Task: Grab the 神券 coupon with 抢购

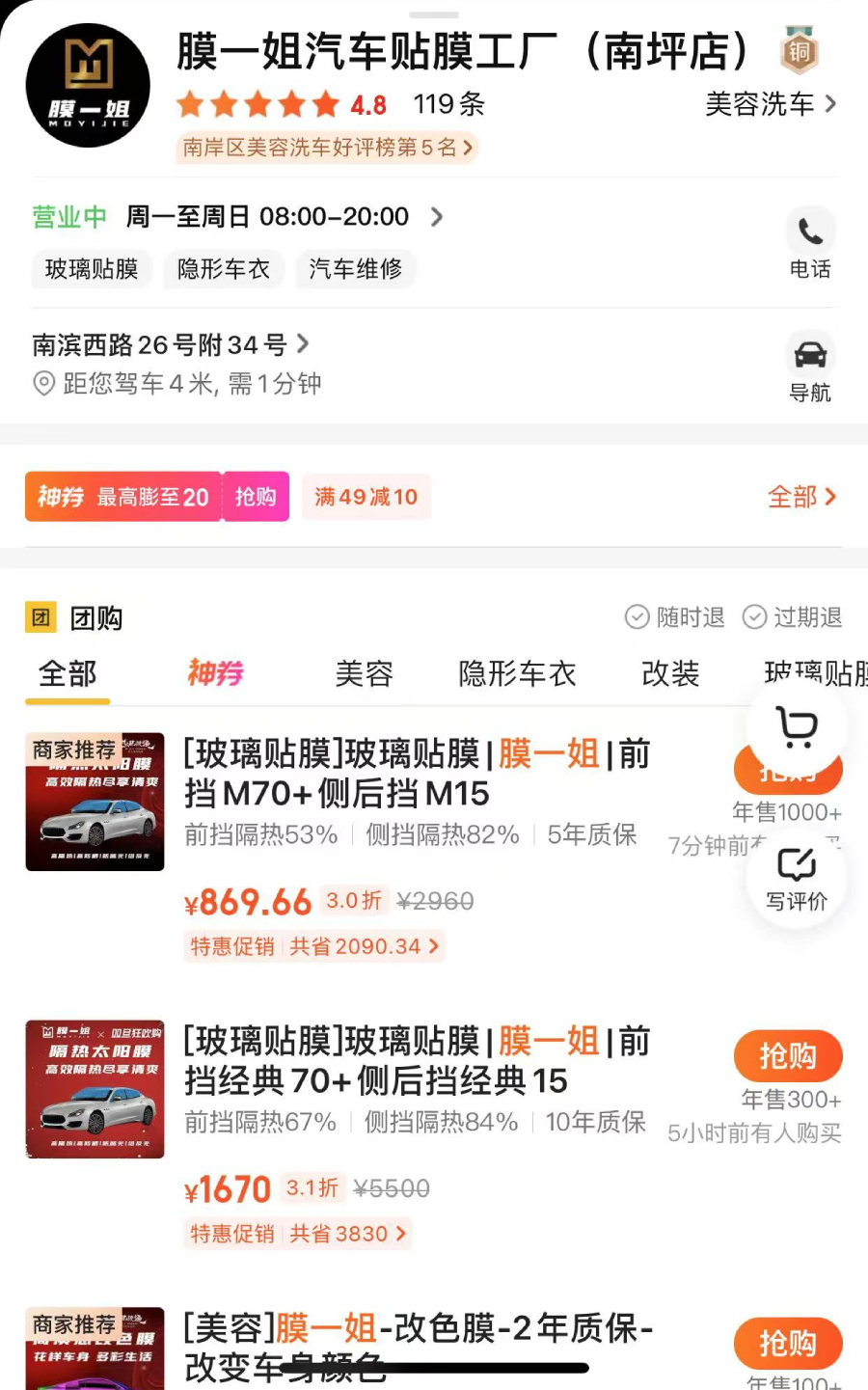Action: [256, 497]
